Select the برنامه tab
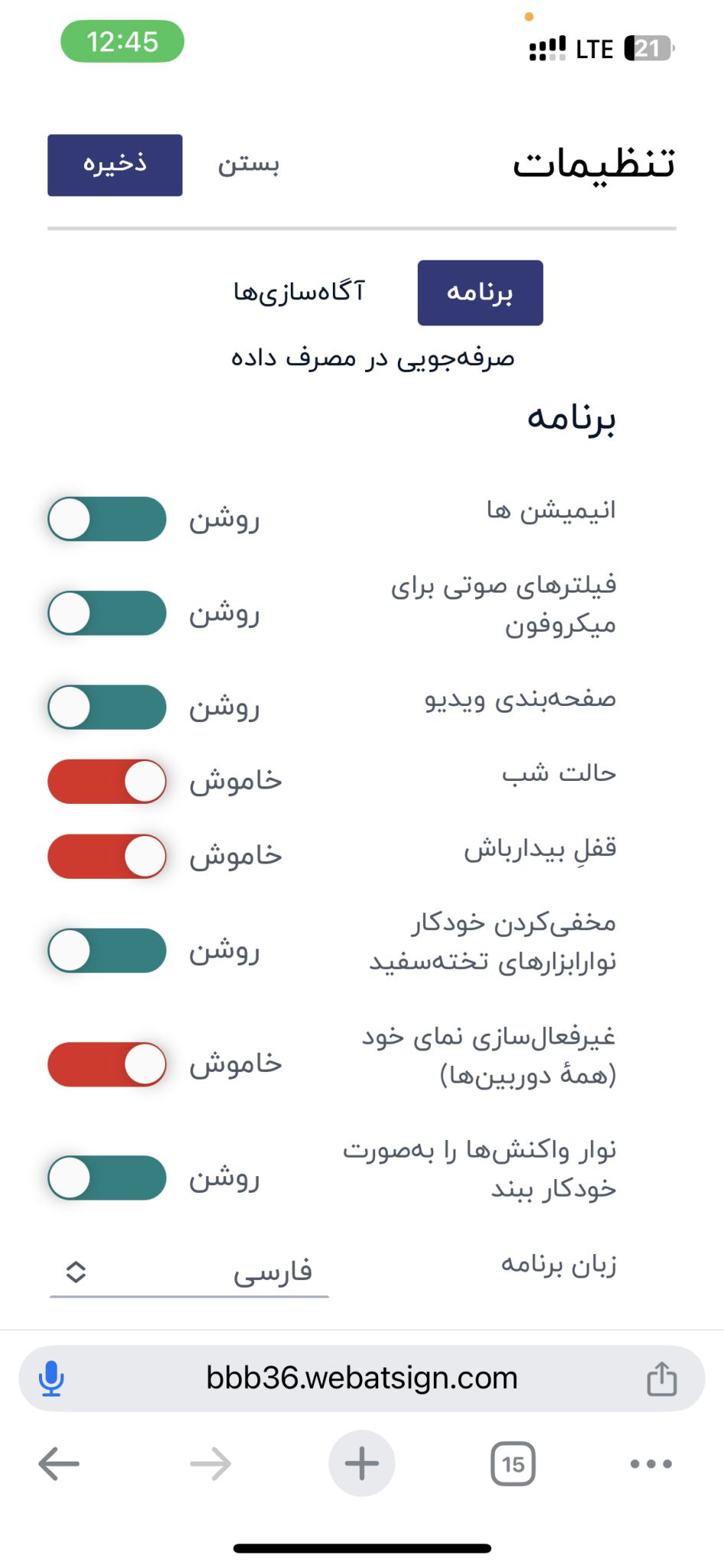The image size is (724, 1568). coord(480,292)
